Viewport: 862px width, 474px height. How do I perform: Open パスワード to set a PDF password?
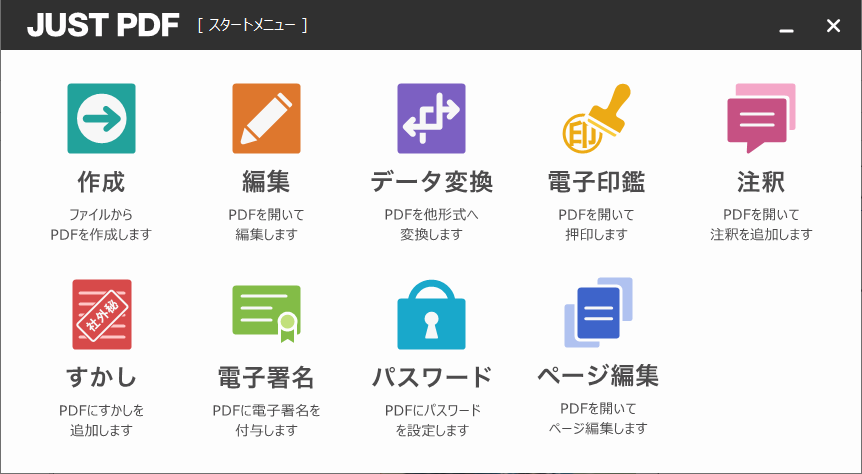pos(431,314)
